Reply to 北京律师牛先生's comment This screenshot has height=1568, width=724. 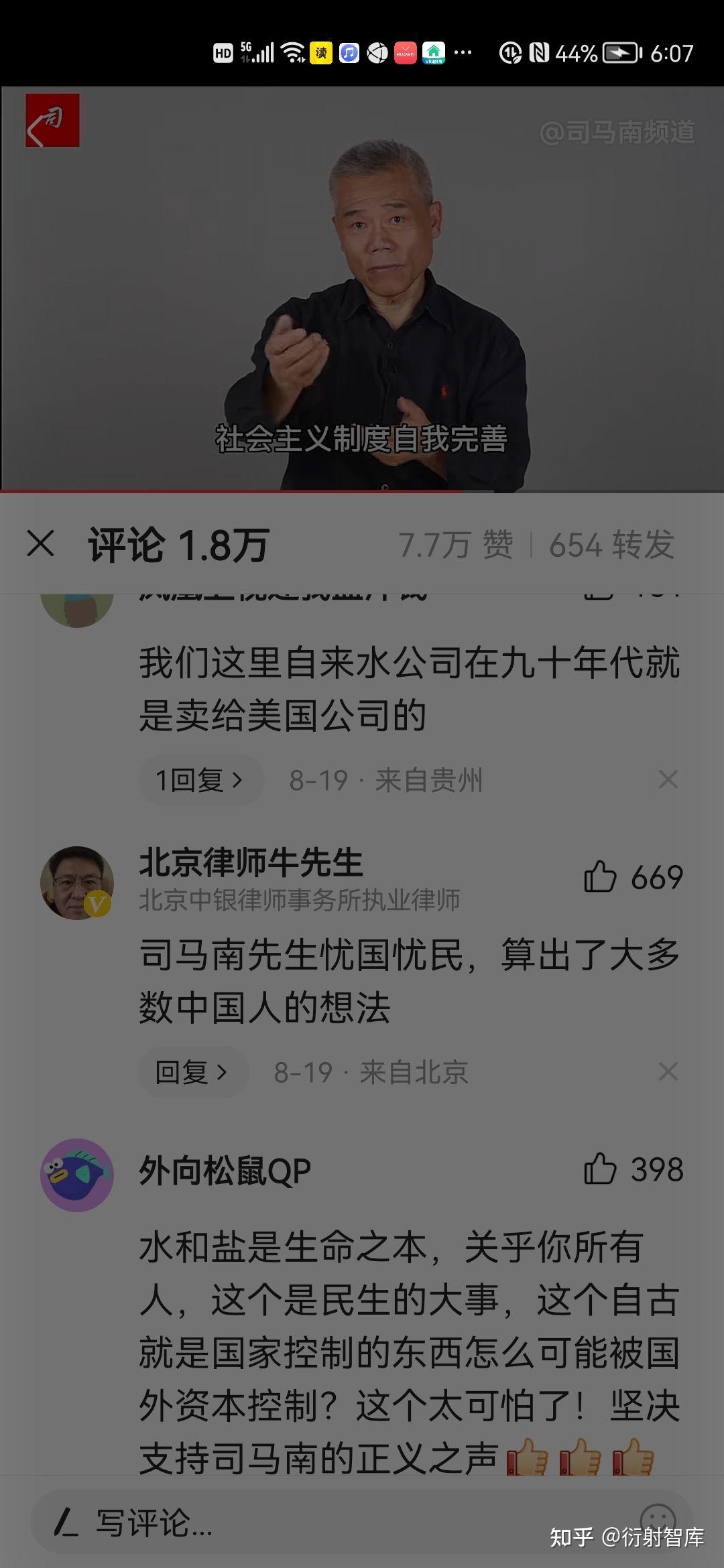(x=193, y=1072)
